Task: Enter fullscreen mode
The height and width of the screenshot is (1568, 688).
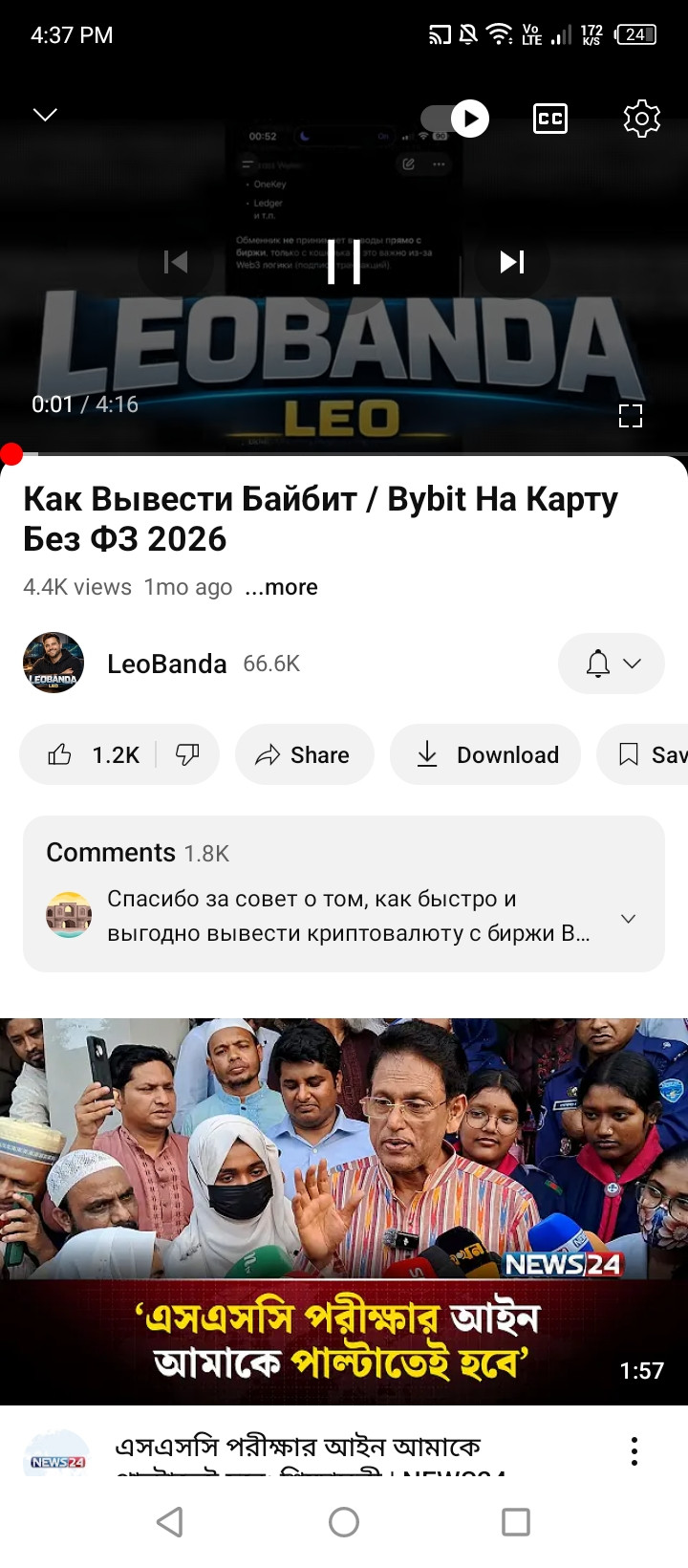Action: pos(630,415)
